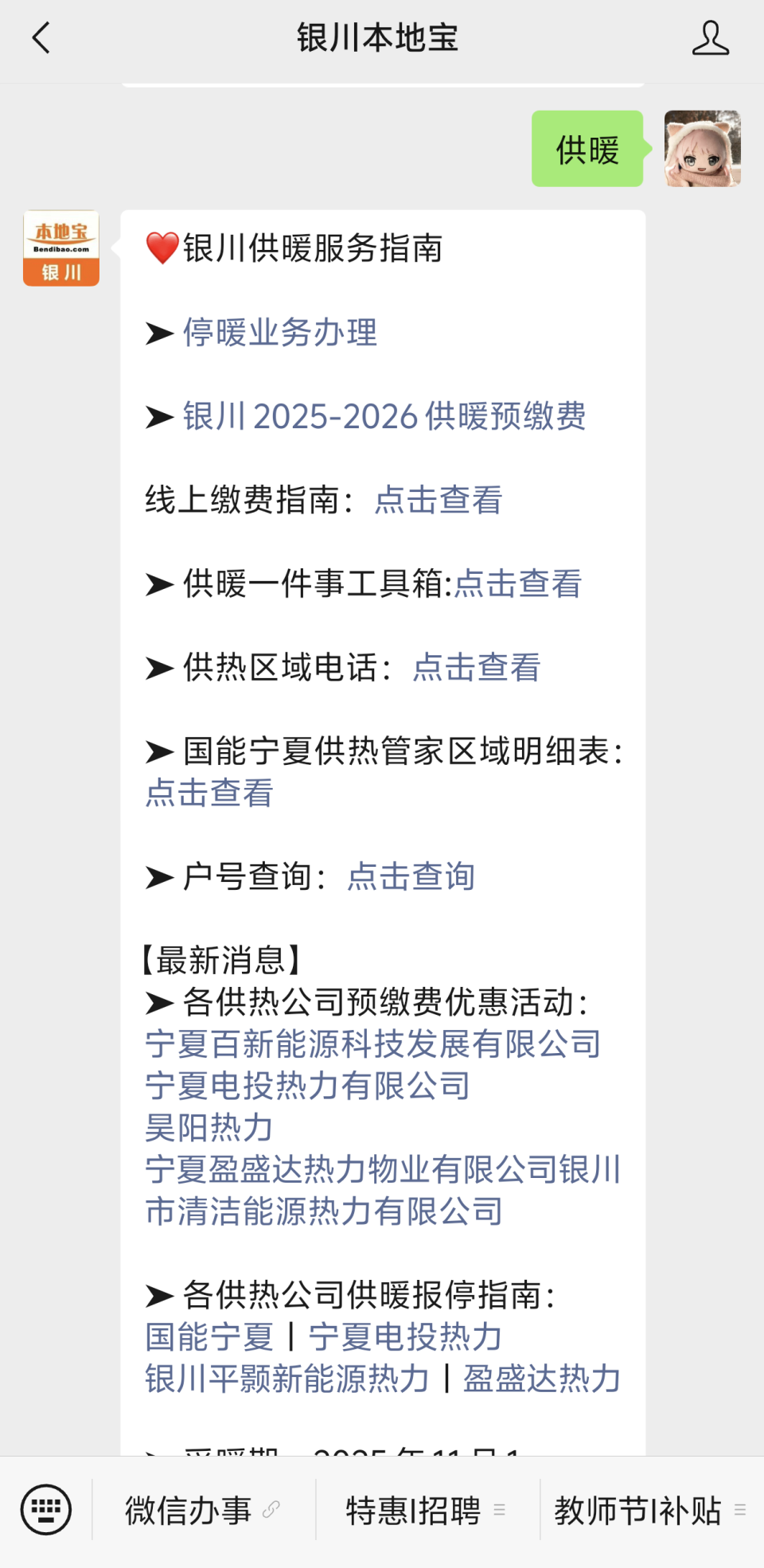764x1568 pixels.
Task: Tap 点击查看 for 供热区域电话
Action: click(475, 669)
